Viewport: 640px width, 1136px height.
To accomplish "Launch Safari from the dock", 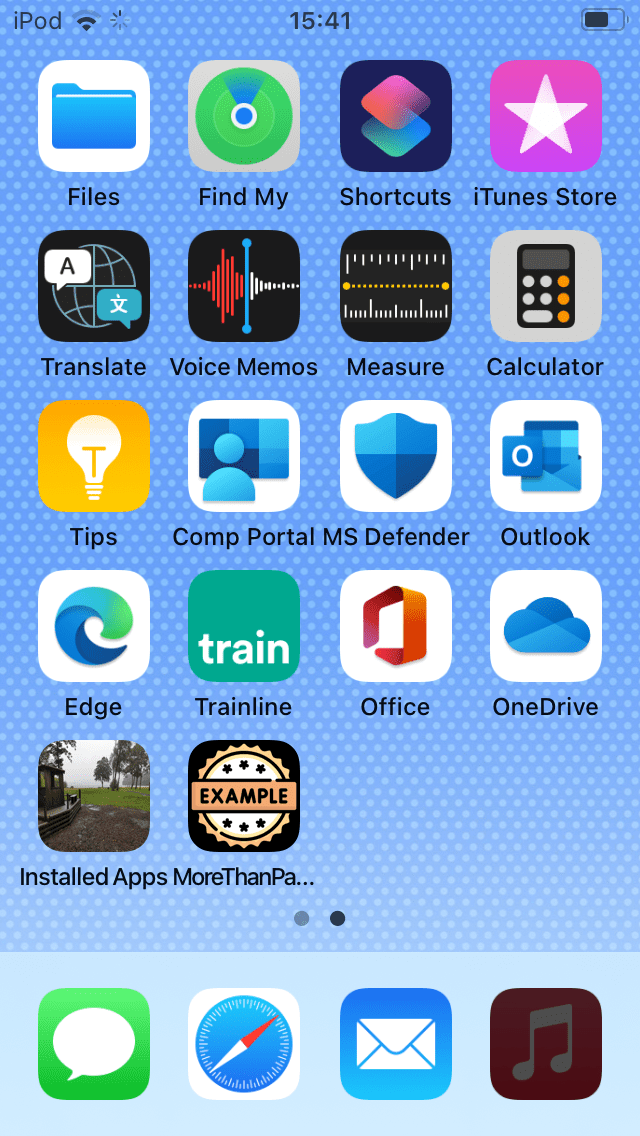I will tap(244, 1044).
